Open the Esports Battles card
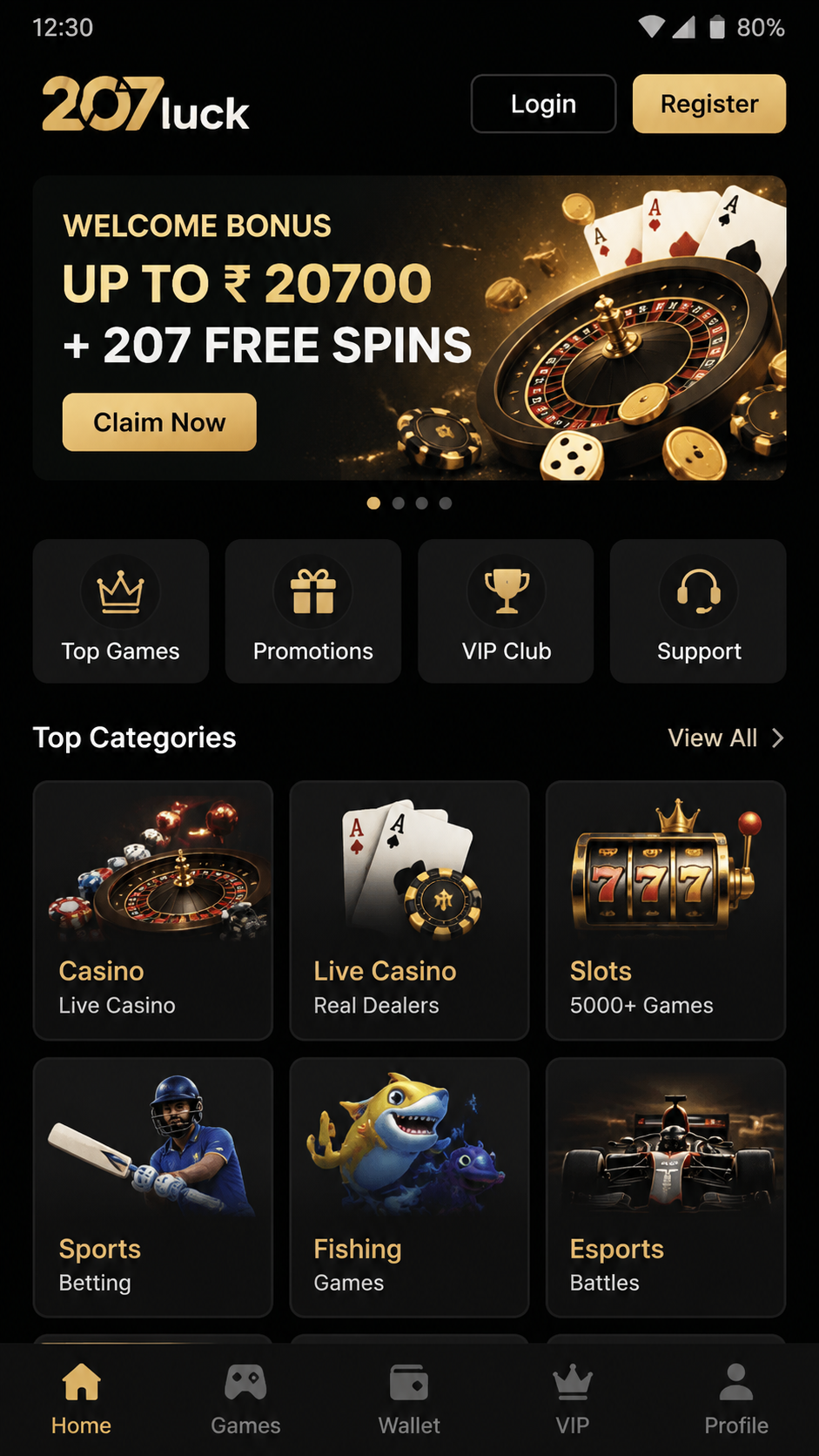This screenshot has height=1456, width=819. pos(666,1187)
